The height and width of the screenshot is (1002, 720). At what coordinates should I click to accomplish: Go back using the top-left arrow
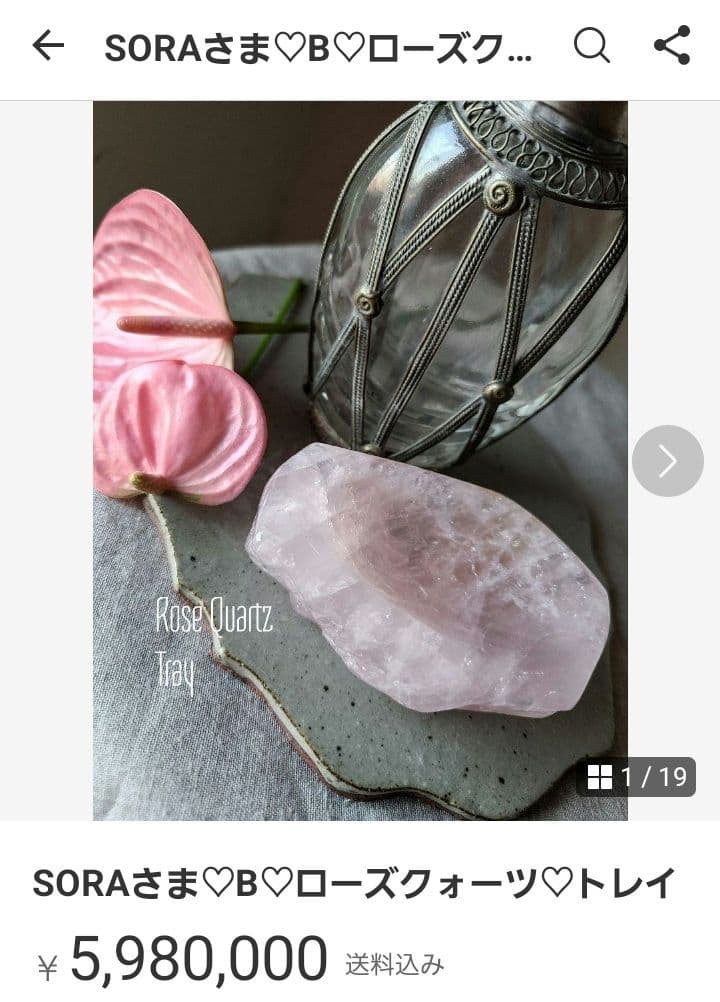pos(48,46)
